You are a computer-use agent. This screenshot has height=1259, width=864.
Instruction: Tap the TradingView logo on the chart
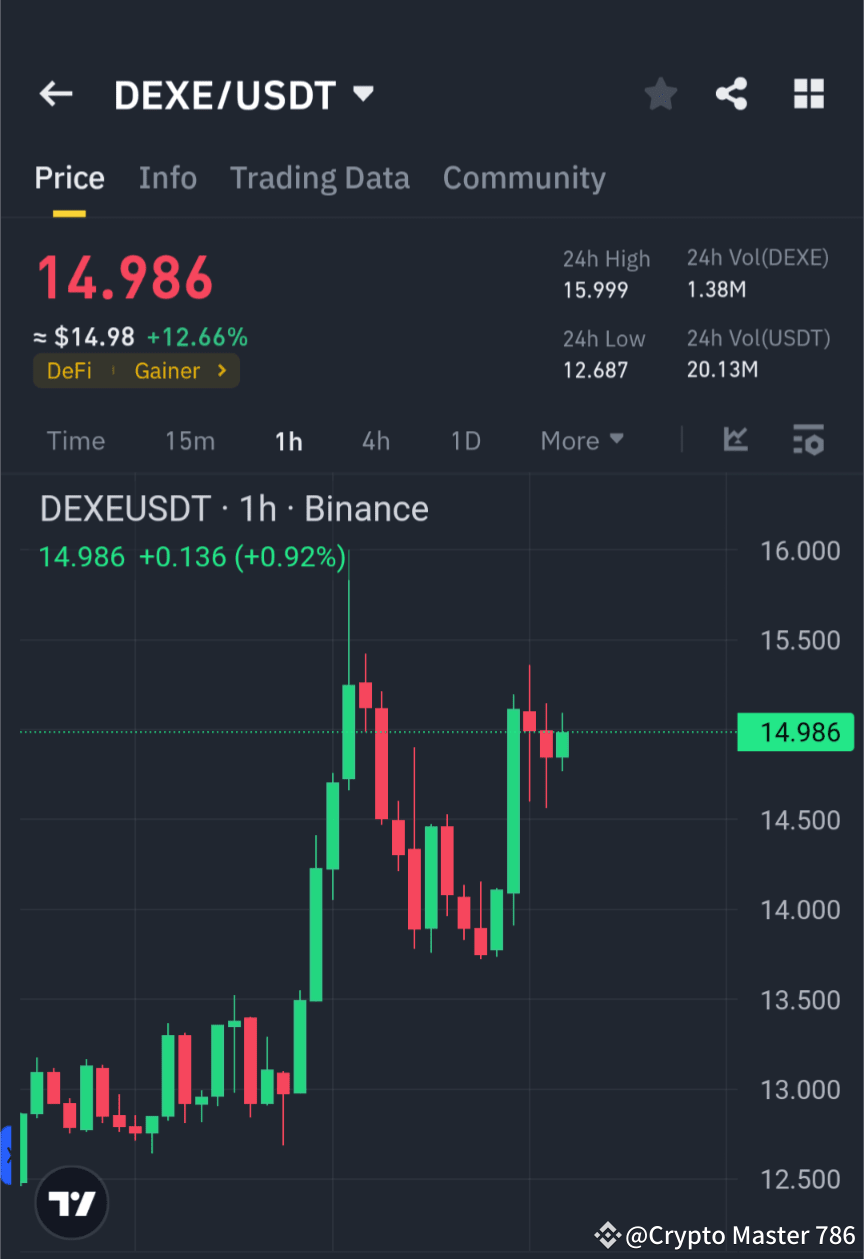click(70, 1202)
